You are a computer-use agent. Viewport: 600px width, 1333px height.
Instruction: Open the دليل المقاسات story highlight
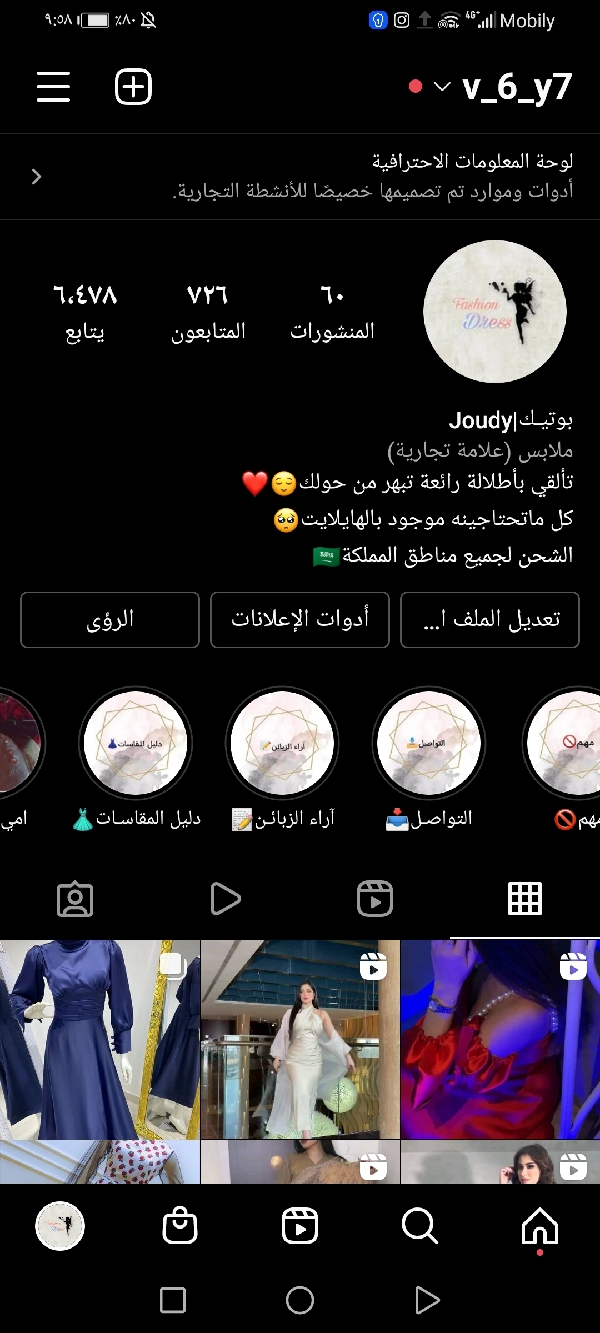coord(135,743)
